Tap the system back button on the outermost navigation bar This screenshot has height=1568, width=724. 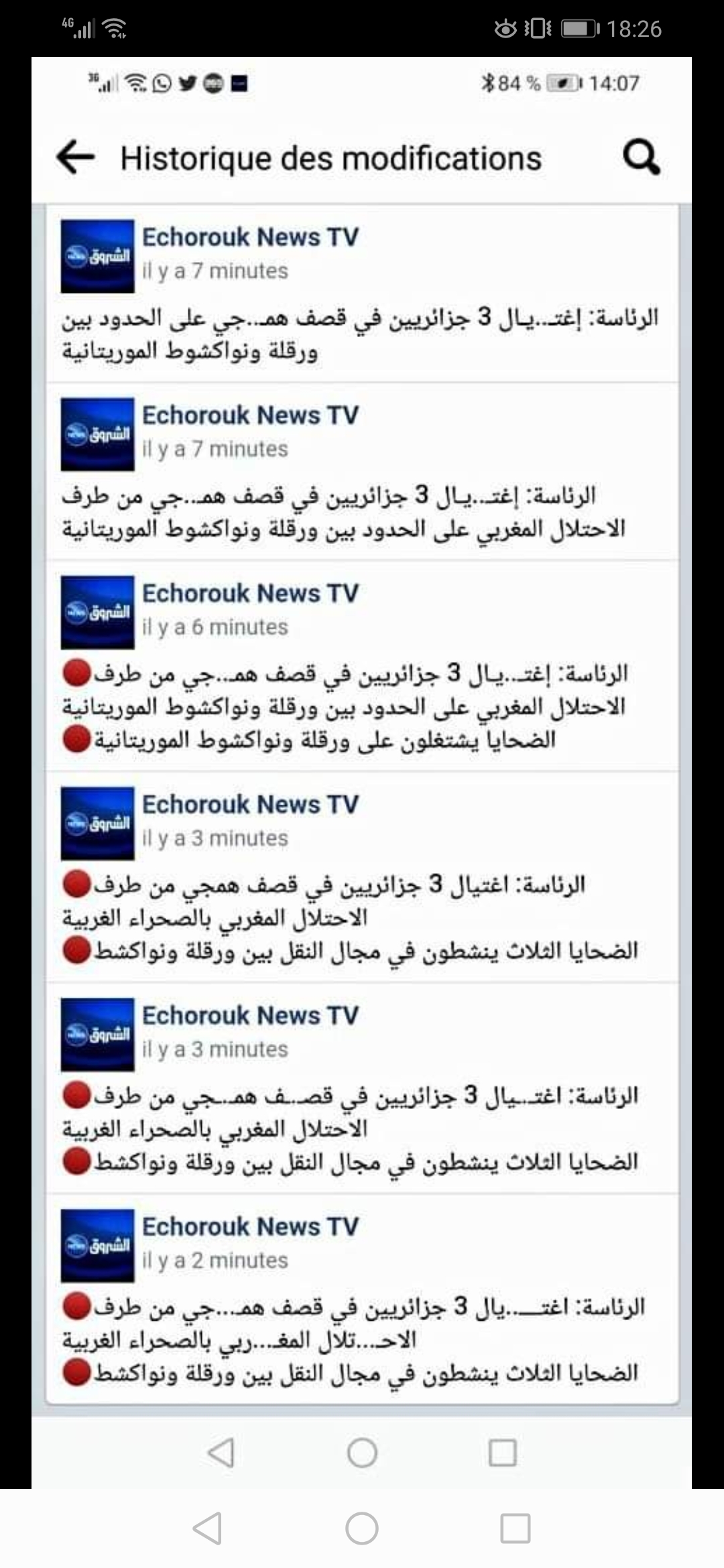207,1529
